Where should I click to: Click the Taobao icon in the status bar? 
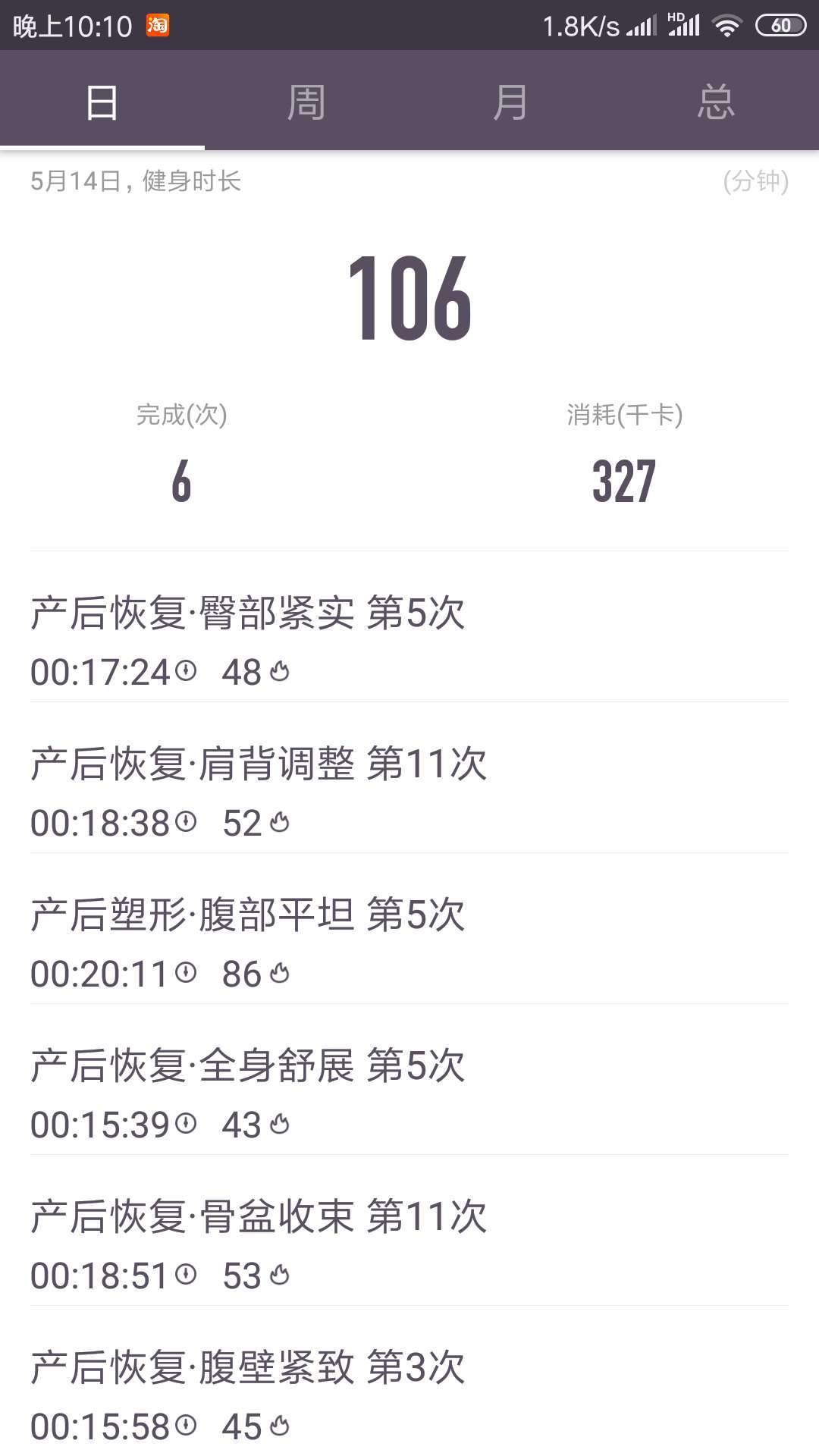(155, 24)
